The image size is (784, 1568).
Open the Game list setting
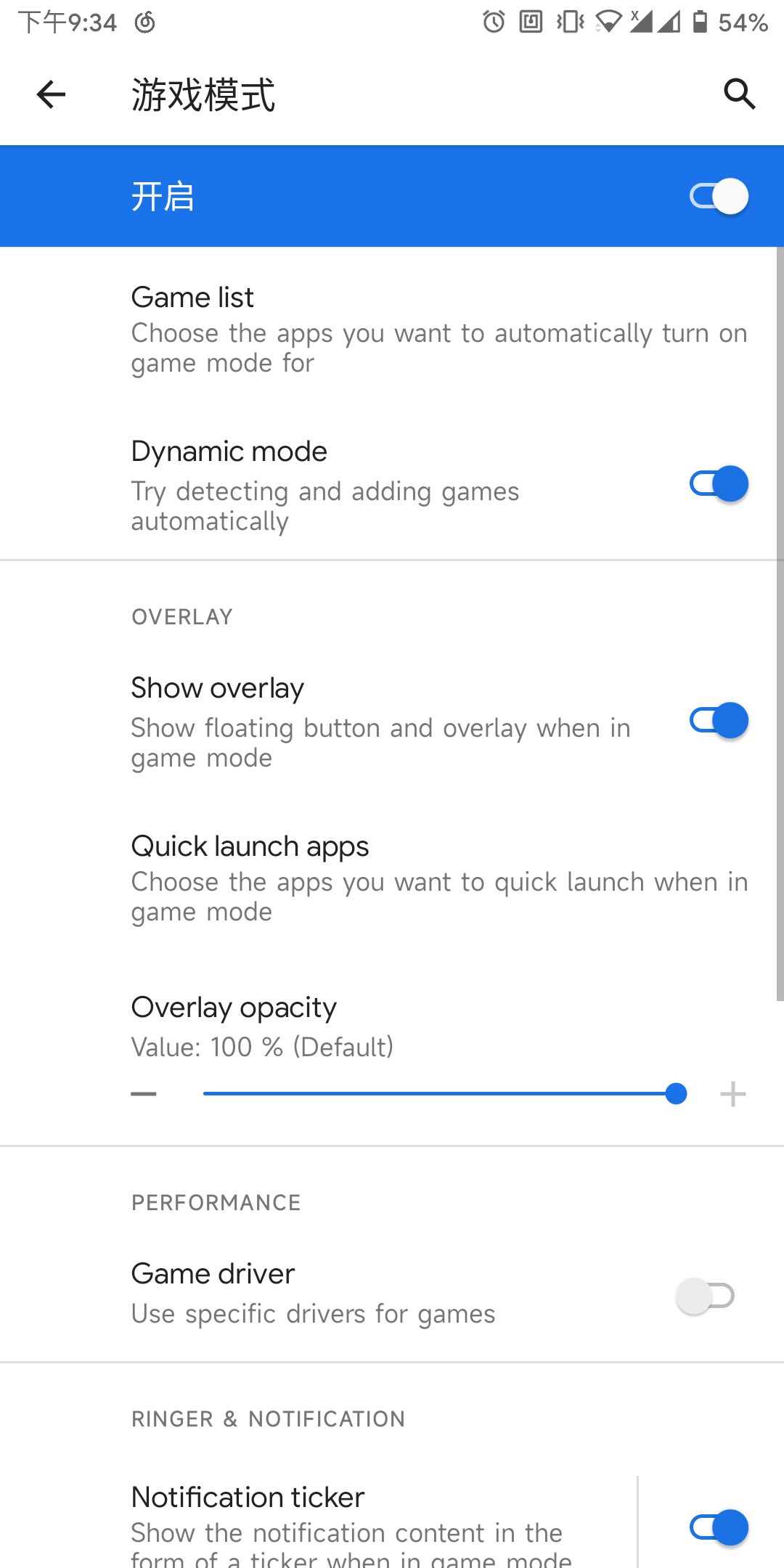pos(392,330)
